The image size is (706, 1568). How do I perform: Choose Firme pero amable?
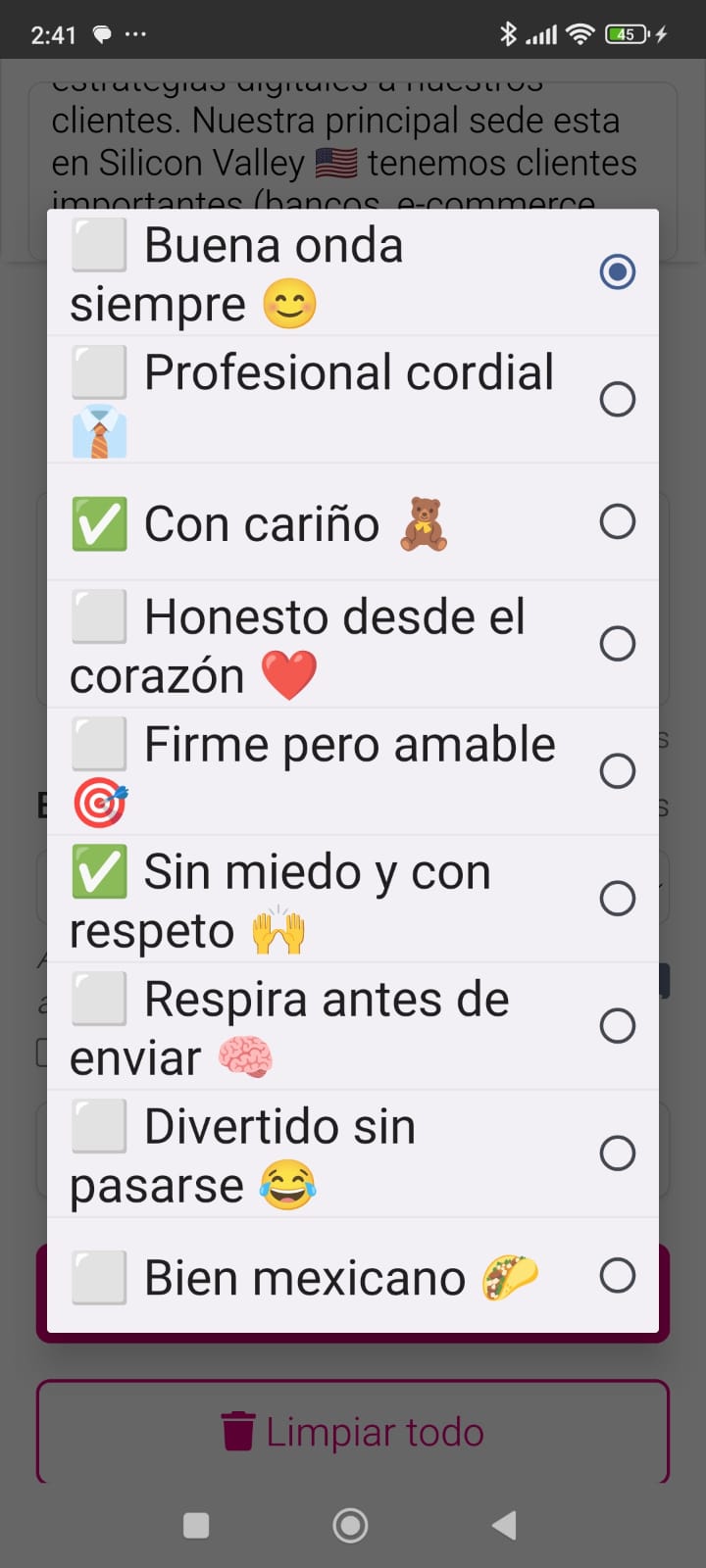point(353,772)
